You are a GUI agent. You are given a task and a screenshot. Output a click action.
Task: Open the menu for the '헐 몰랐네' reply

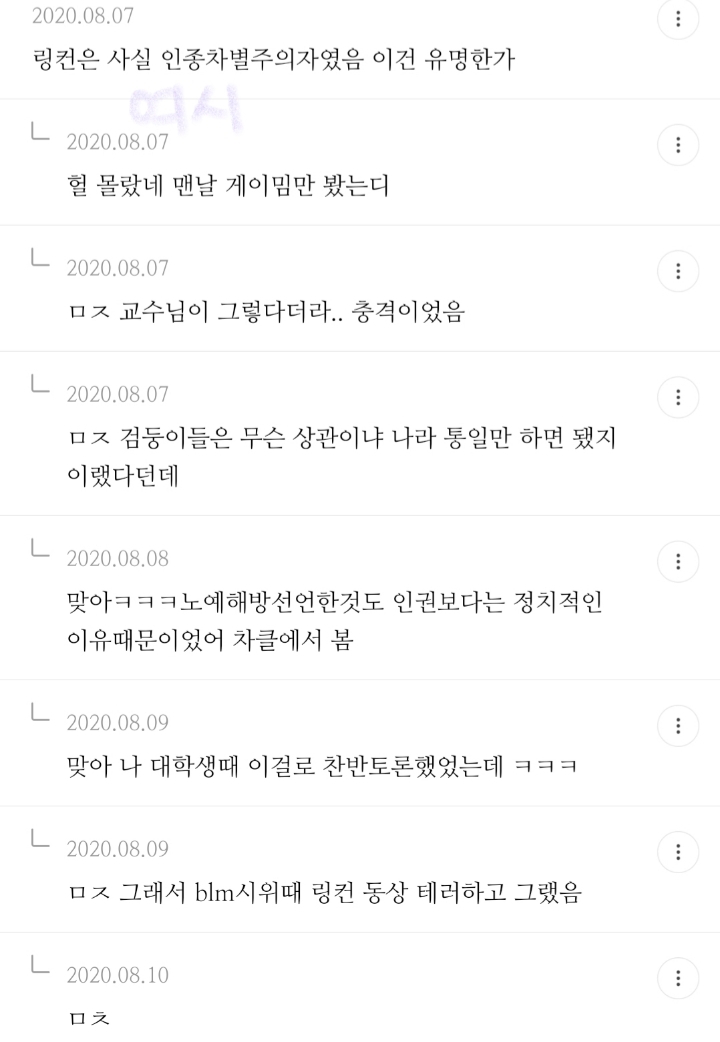(x=680, y=145)
